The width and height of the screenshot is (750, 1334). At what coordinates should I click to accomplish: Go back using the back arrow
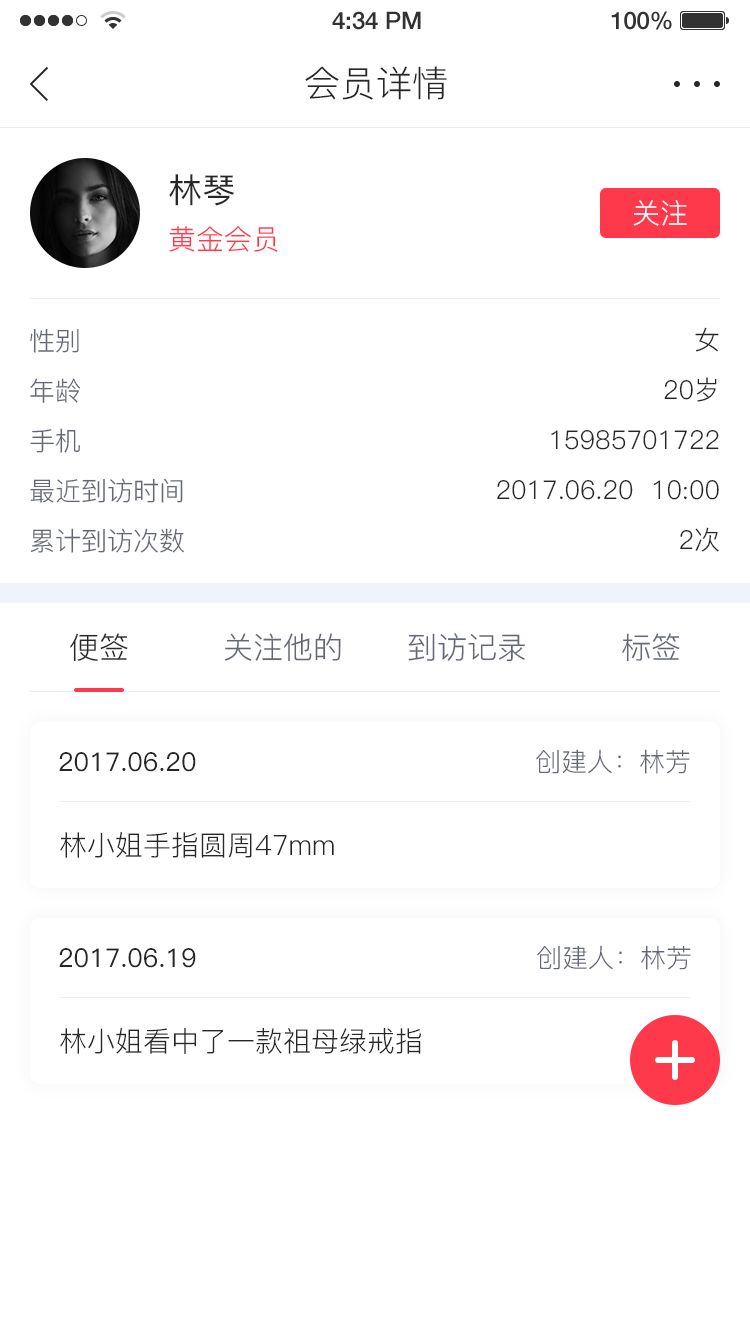coord(40,84)
